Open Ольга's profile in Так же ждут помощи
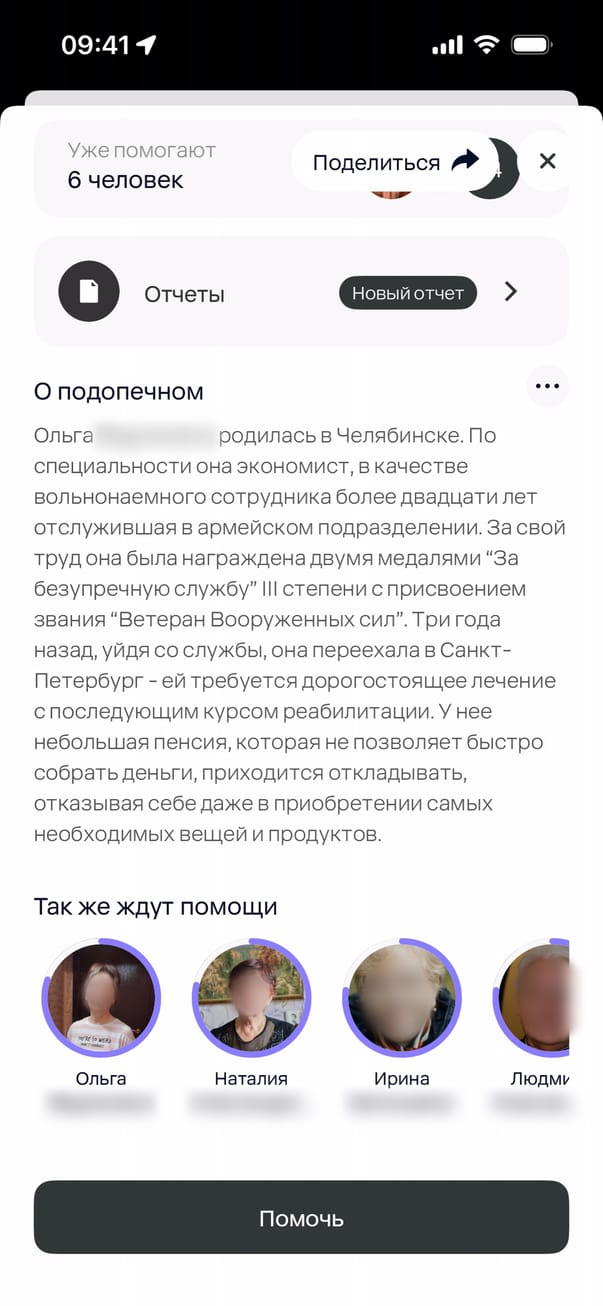Screen dimensions: 603x1306 101,998
